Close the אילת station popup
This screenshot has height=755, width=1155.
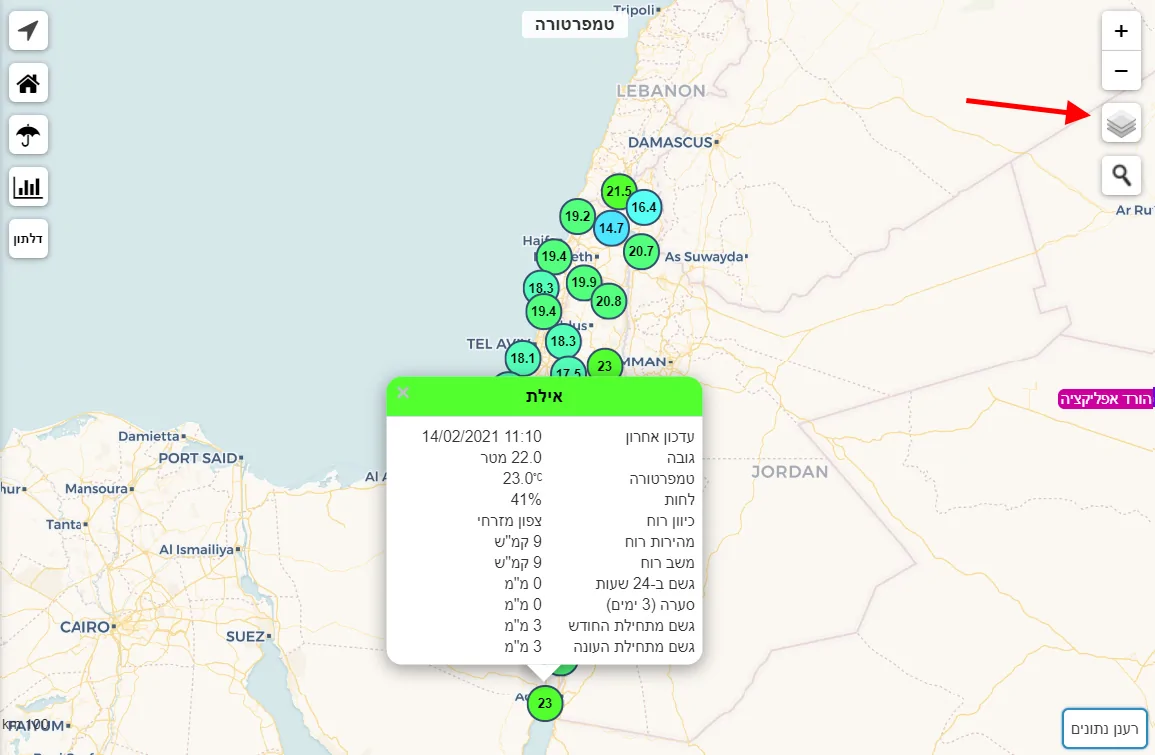(403, 392)
